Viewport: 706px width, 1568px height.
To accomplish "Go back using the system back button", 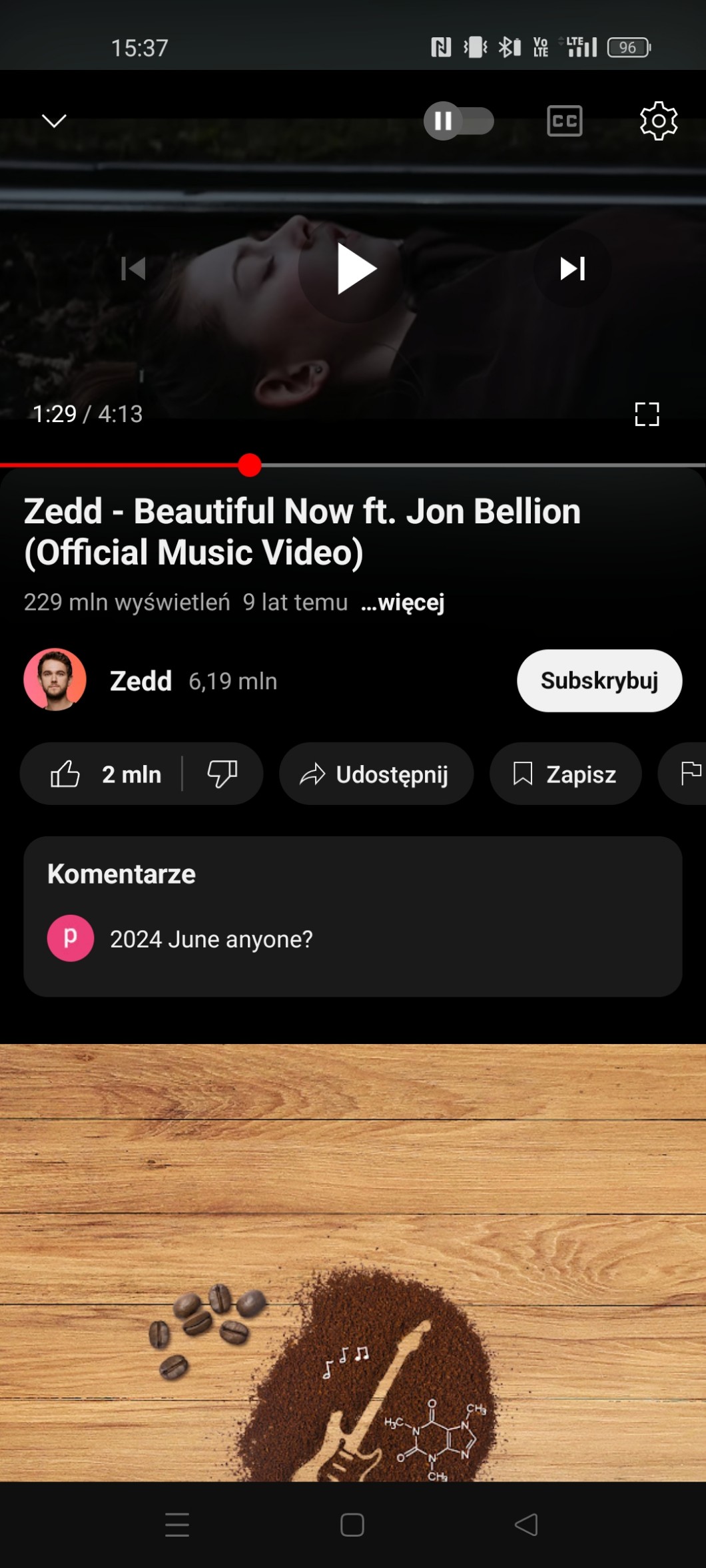I will (x=526, y=1525).
